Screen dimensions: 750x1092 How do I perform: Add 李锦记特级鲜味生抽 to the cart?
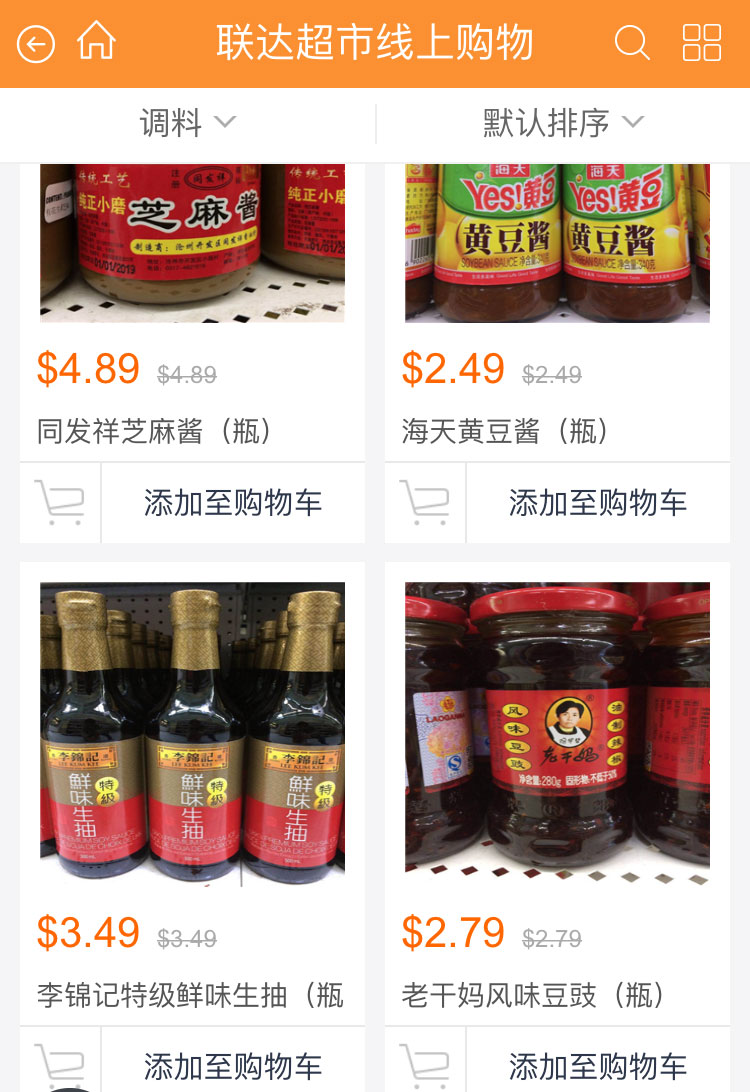pos(232,1065)
